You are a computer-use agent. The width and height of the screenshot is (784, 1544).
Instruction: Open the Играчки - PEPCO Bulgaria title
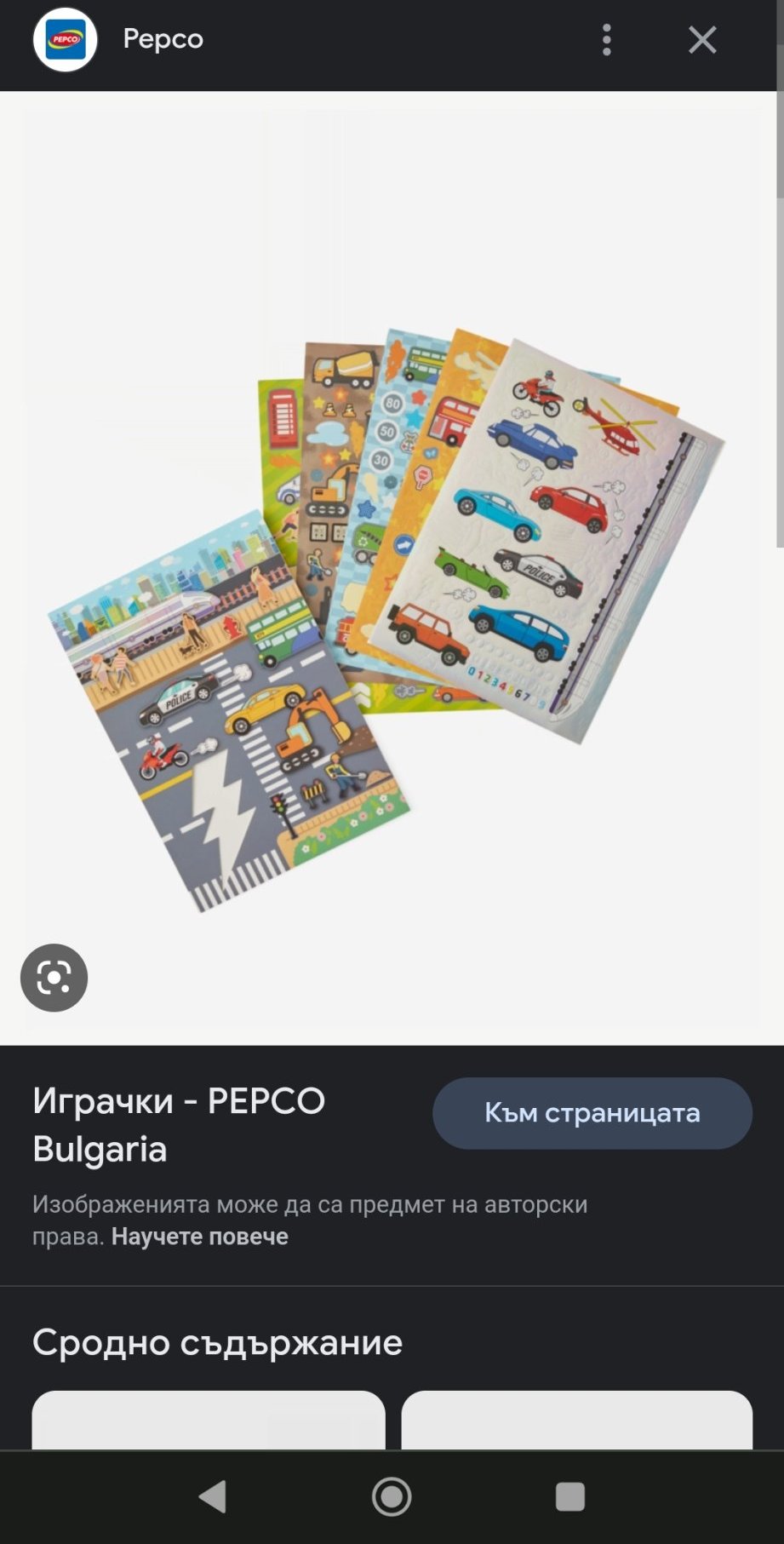[179, 1124]
